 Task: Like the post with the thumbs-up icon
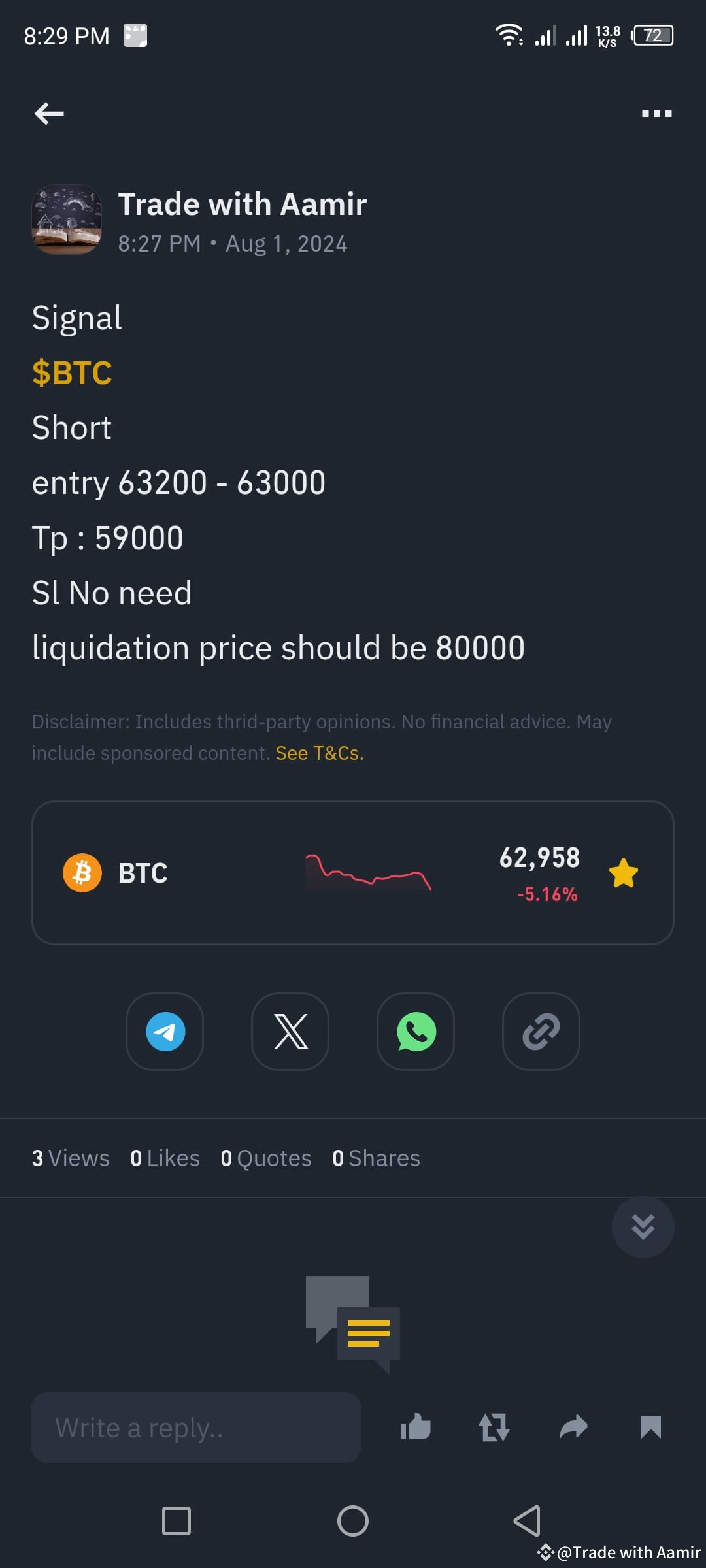pos(415,1428)
